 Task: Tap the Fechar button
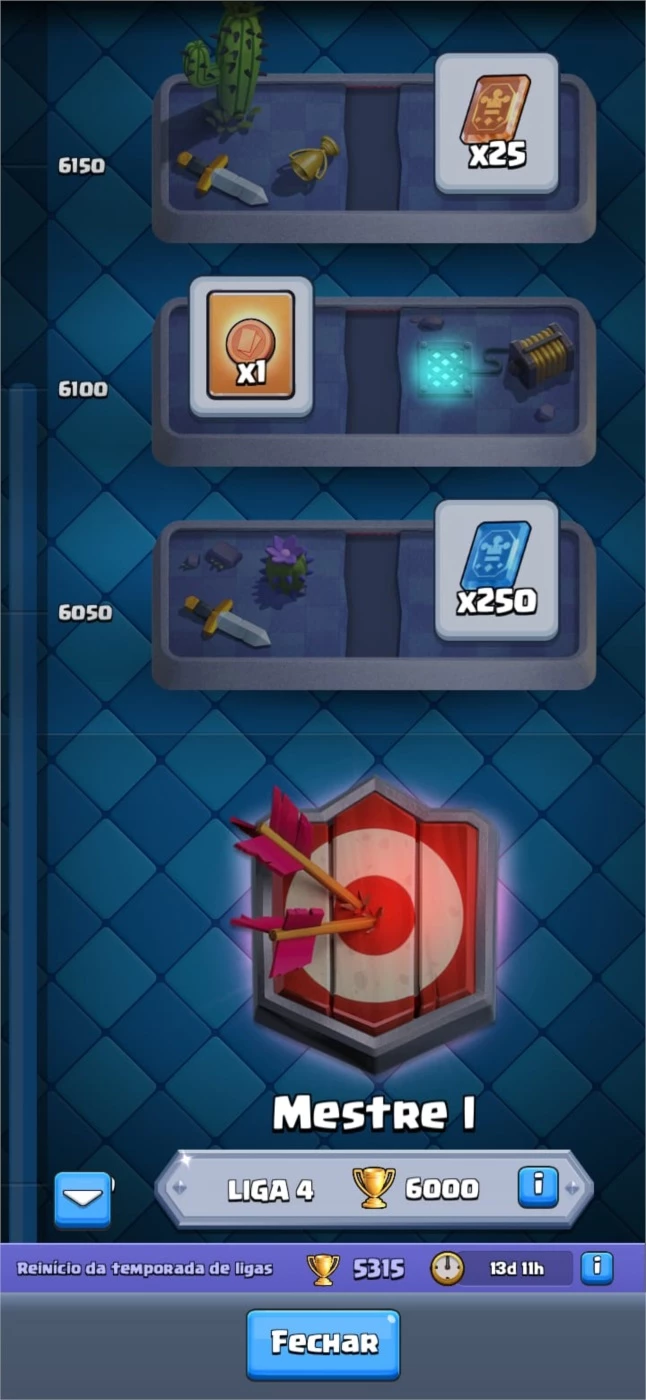[323, 1344]
